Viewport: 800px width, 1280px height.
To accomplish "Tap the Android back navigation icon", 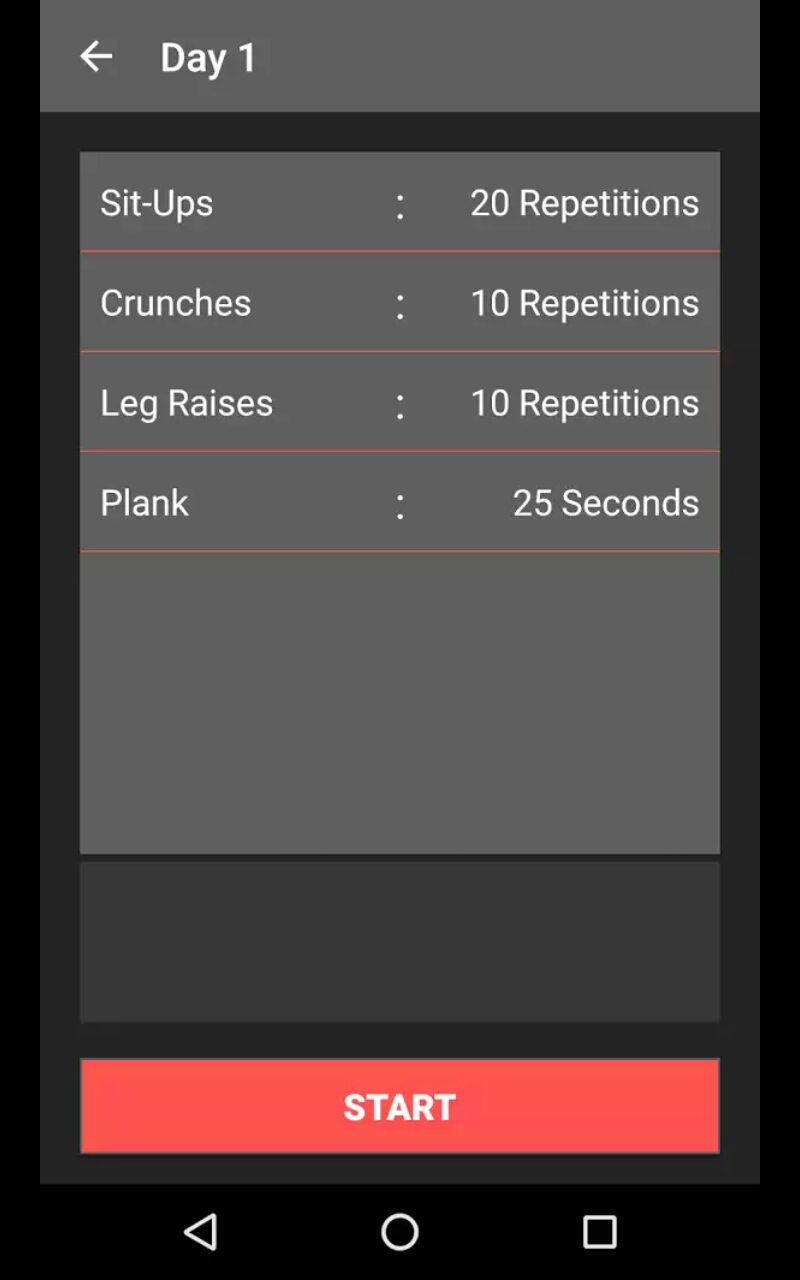I will click(202, 1232).
